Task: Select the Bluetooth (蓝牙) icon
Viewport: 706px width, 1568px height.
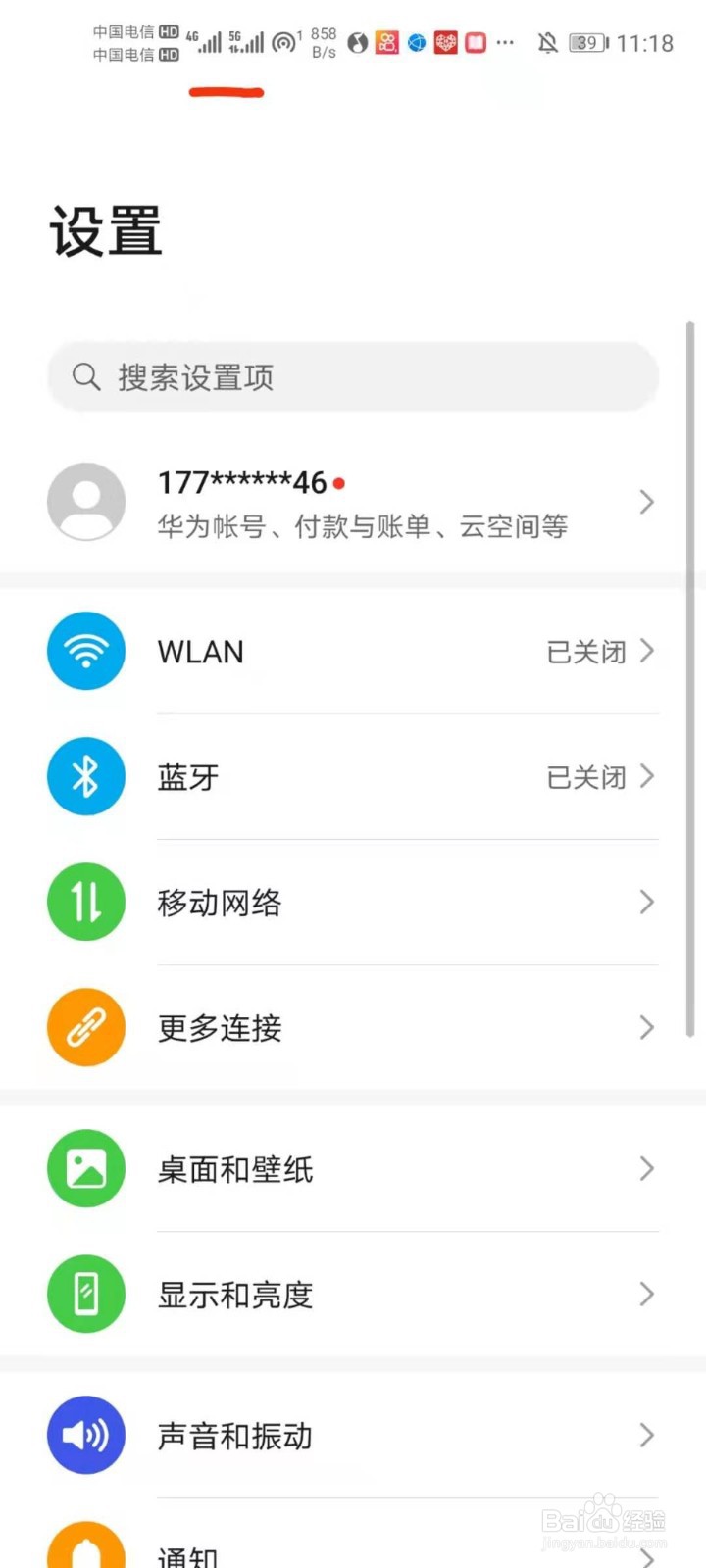Action: 86,776
